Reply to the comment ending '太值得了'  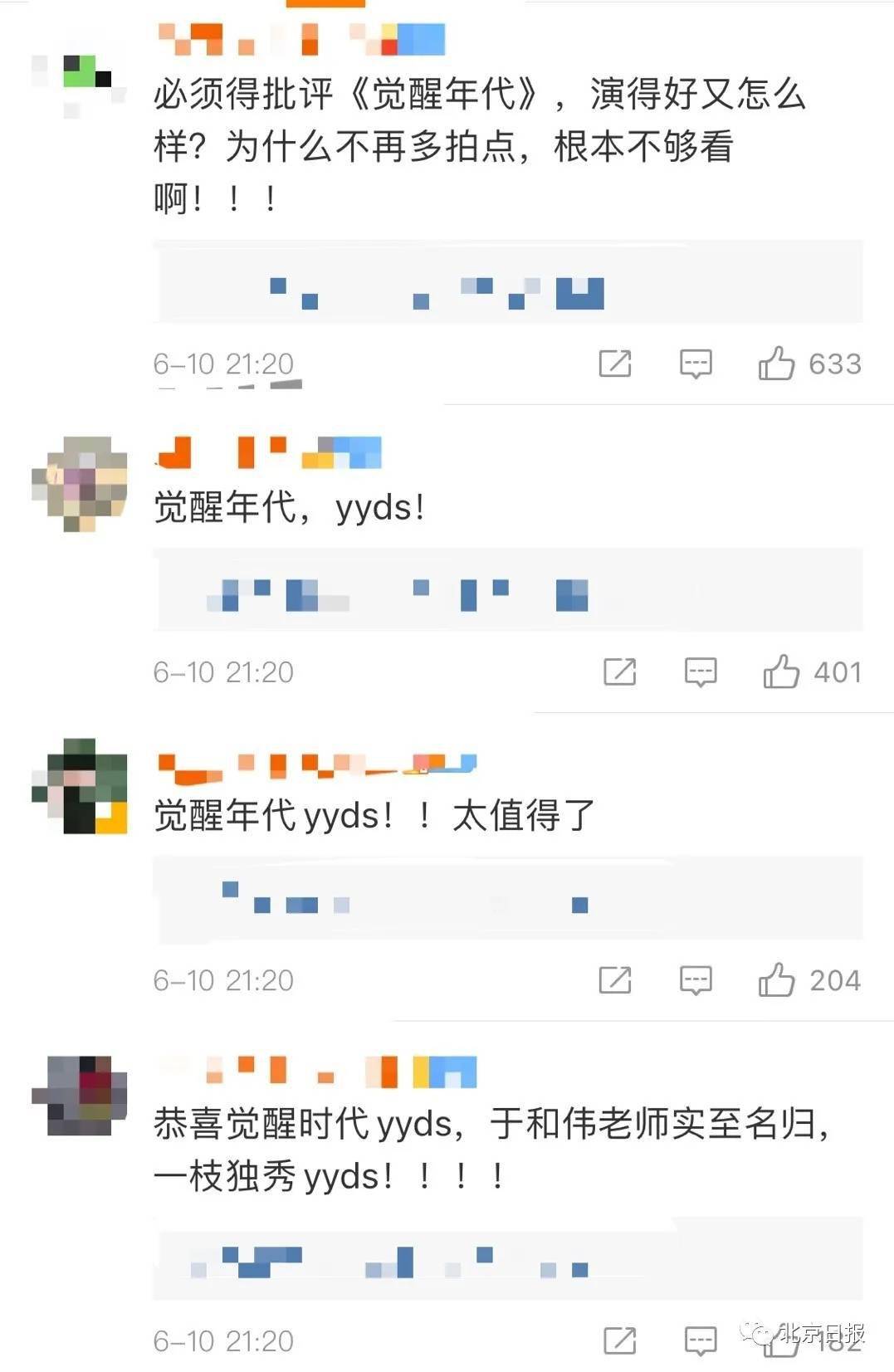(x=696, y=980)
